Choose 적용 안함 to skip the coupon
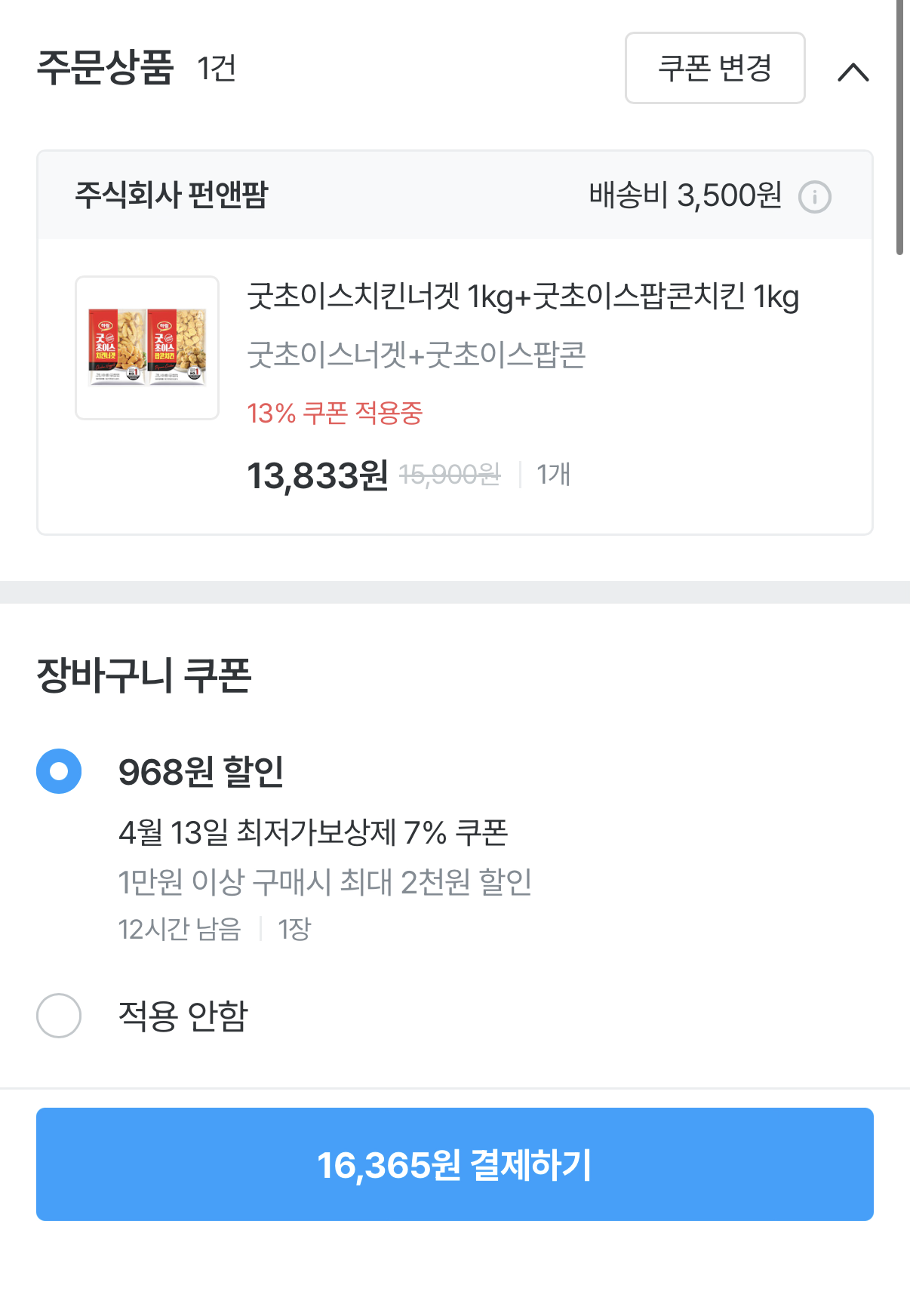Viewport: 910px width, 1316px height. [x=58, y=1016]
